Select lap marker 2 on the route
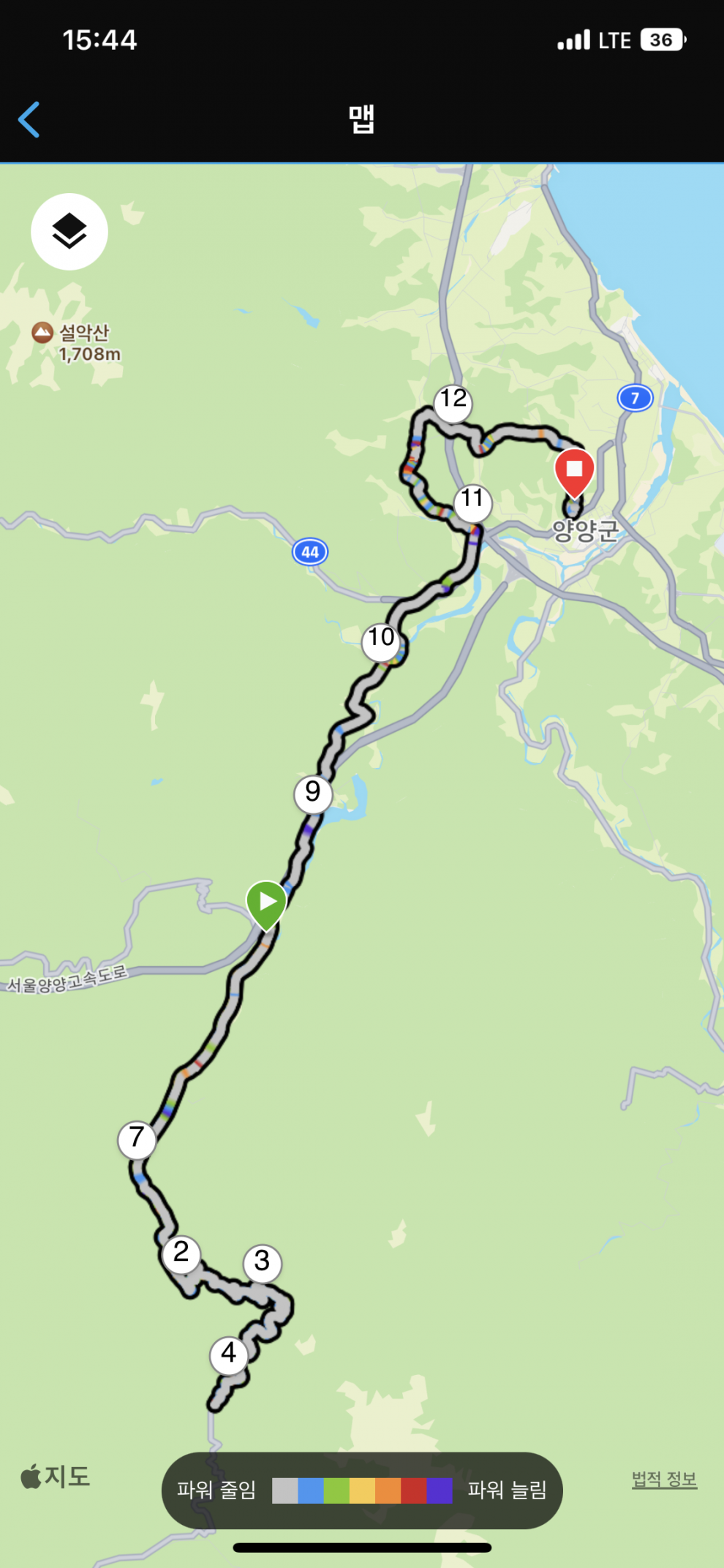Screen dimensions: 724x1568 [181, 1254]
